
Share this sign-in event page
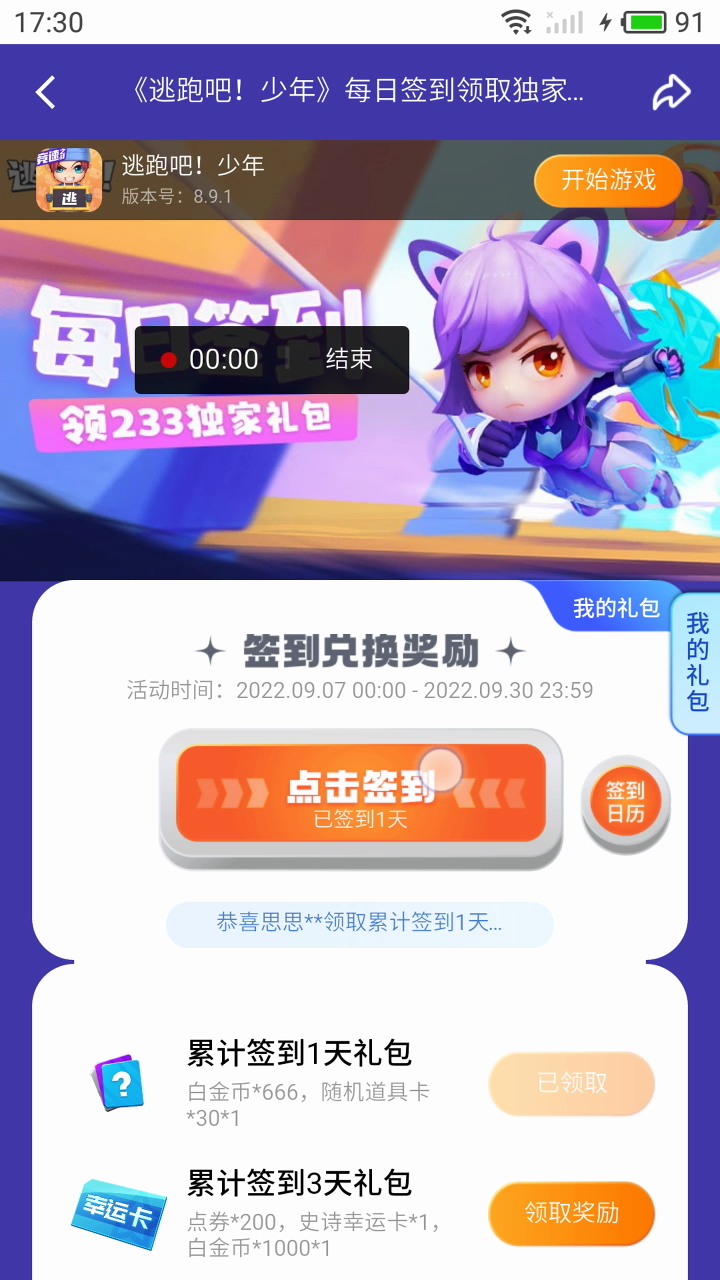pos(671,93)
